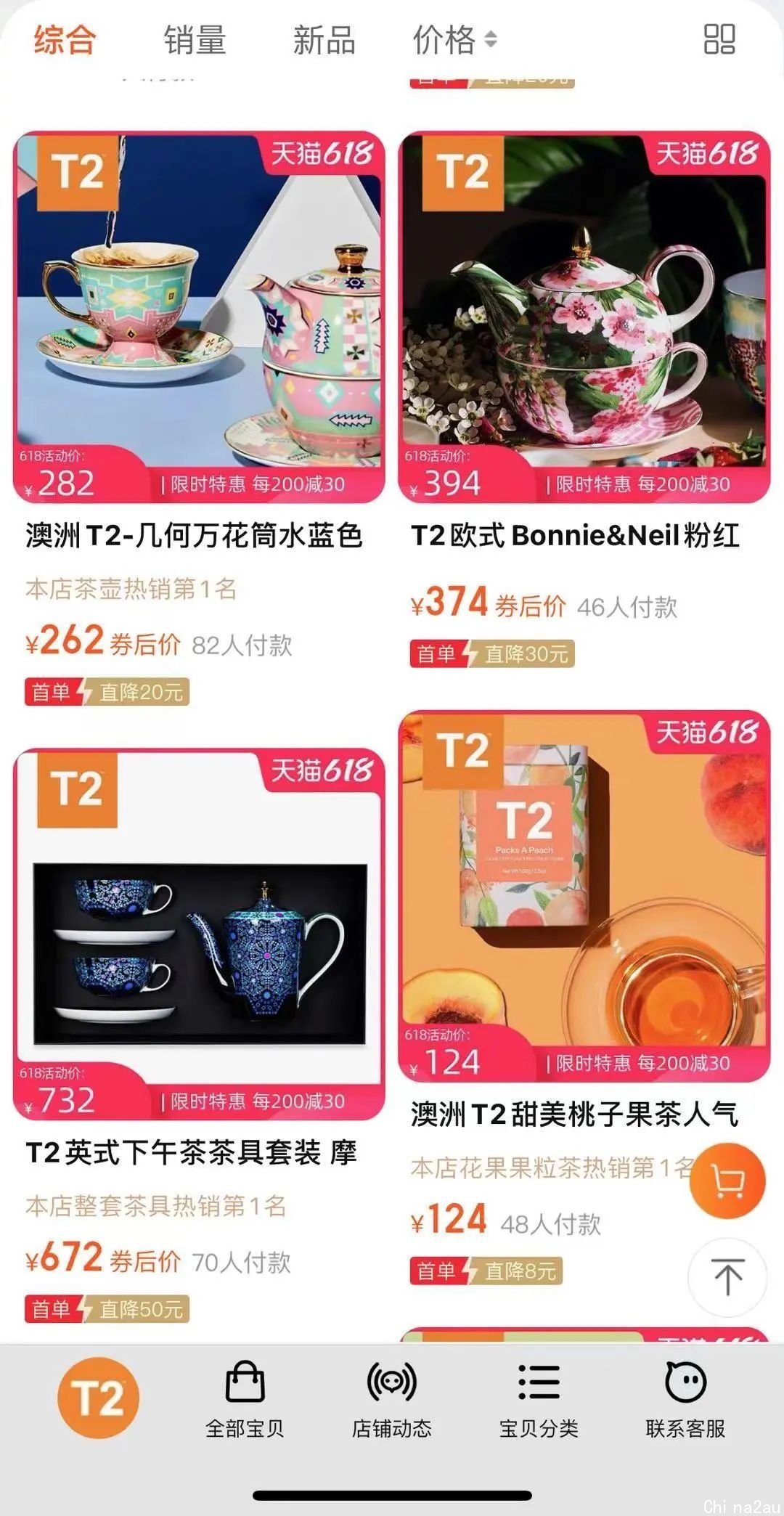
Task: Switch to the 综合 sorting tab
Action: pyautogui.click(x=65, y=40)
